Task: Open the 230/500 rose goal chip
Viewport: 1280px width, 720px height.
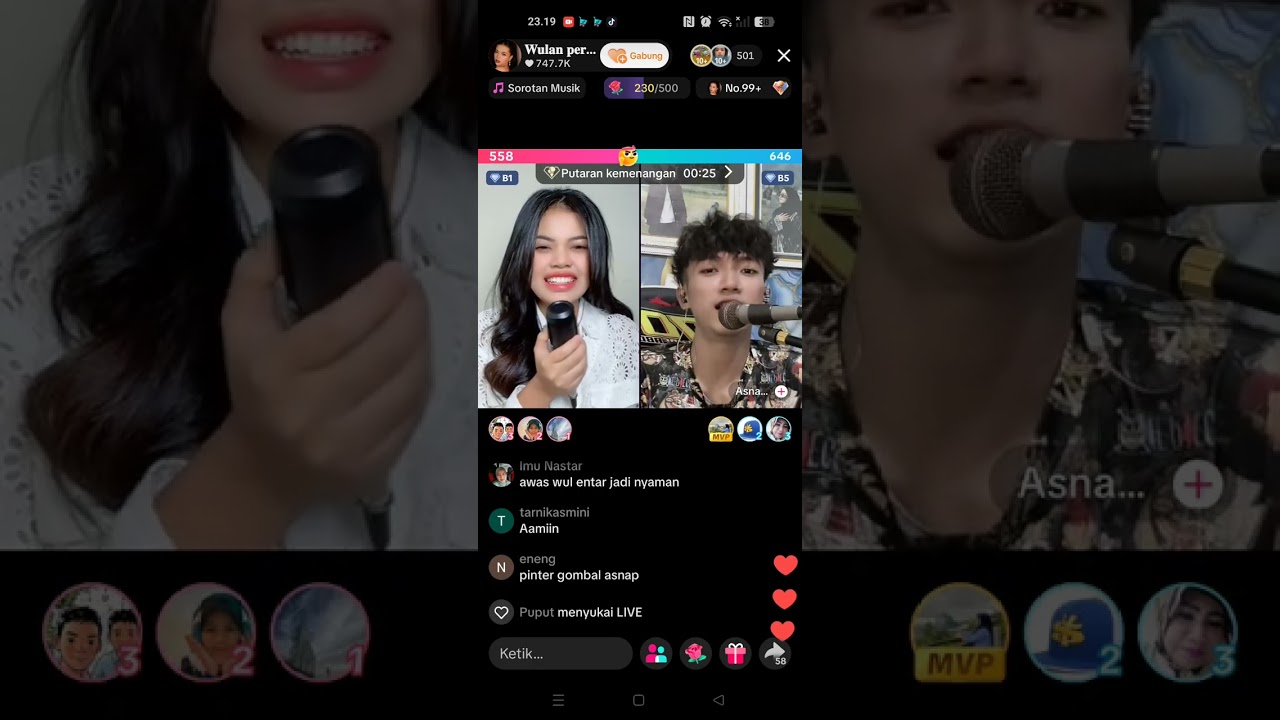Action: 646,88
